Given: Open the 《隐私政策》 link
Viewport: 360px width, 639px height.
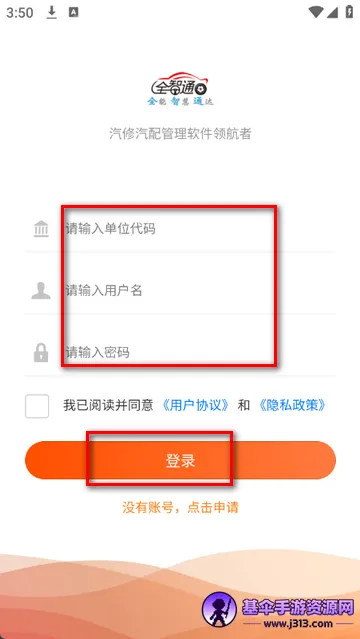Looking at the screenshot, I should pyautogui.click(x=292, y=405).
